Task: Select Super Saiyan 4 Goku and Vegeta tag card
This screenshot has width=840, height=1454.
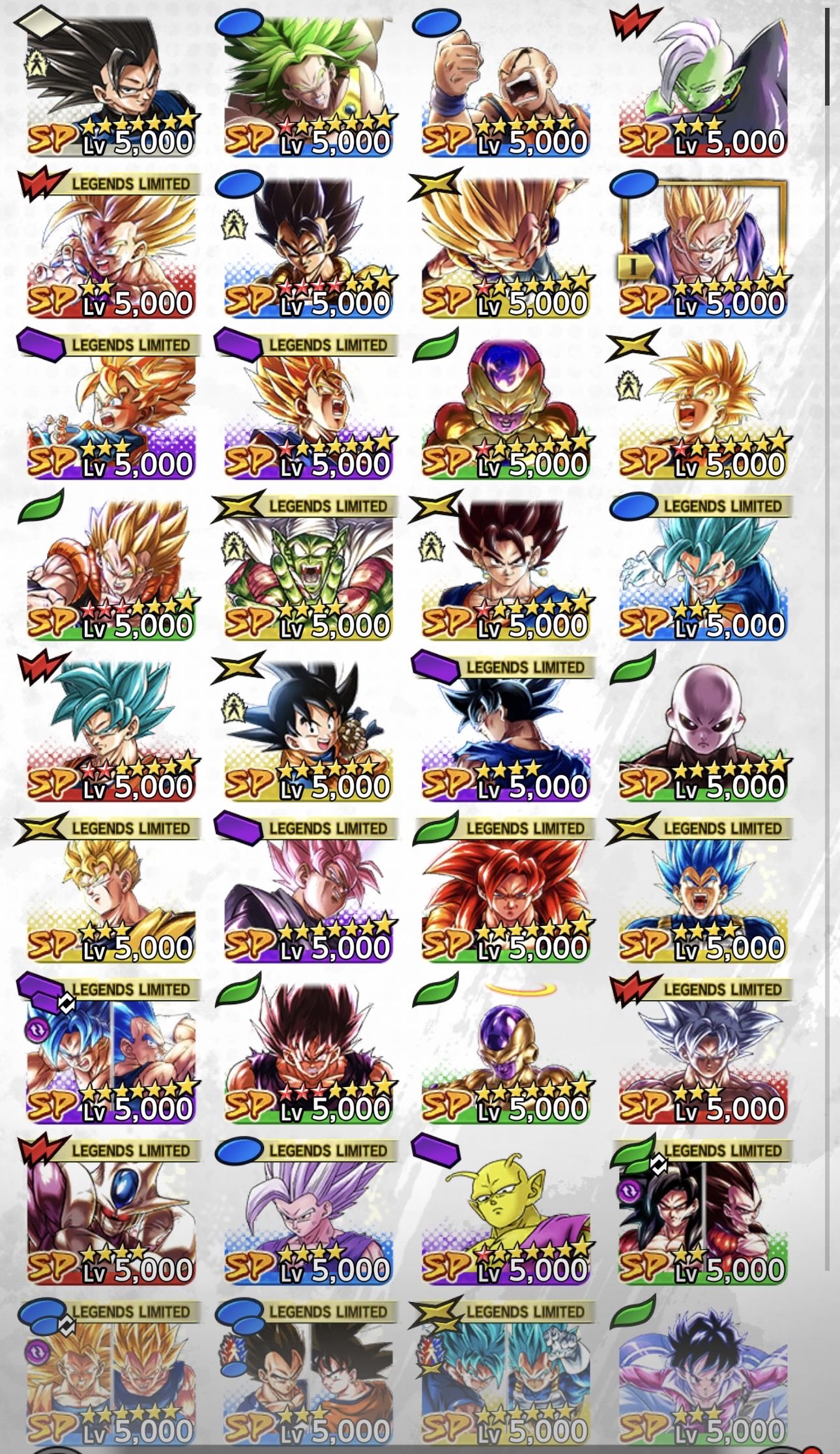Action: pyautogui.click(x=703, y=1214)
